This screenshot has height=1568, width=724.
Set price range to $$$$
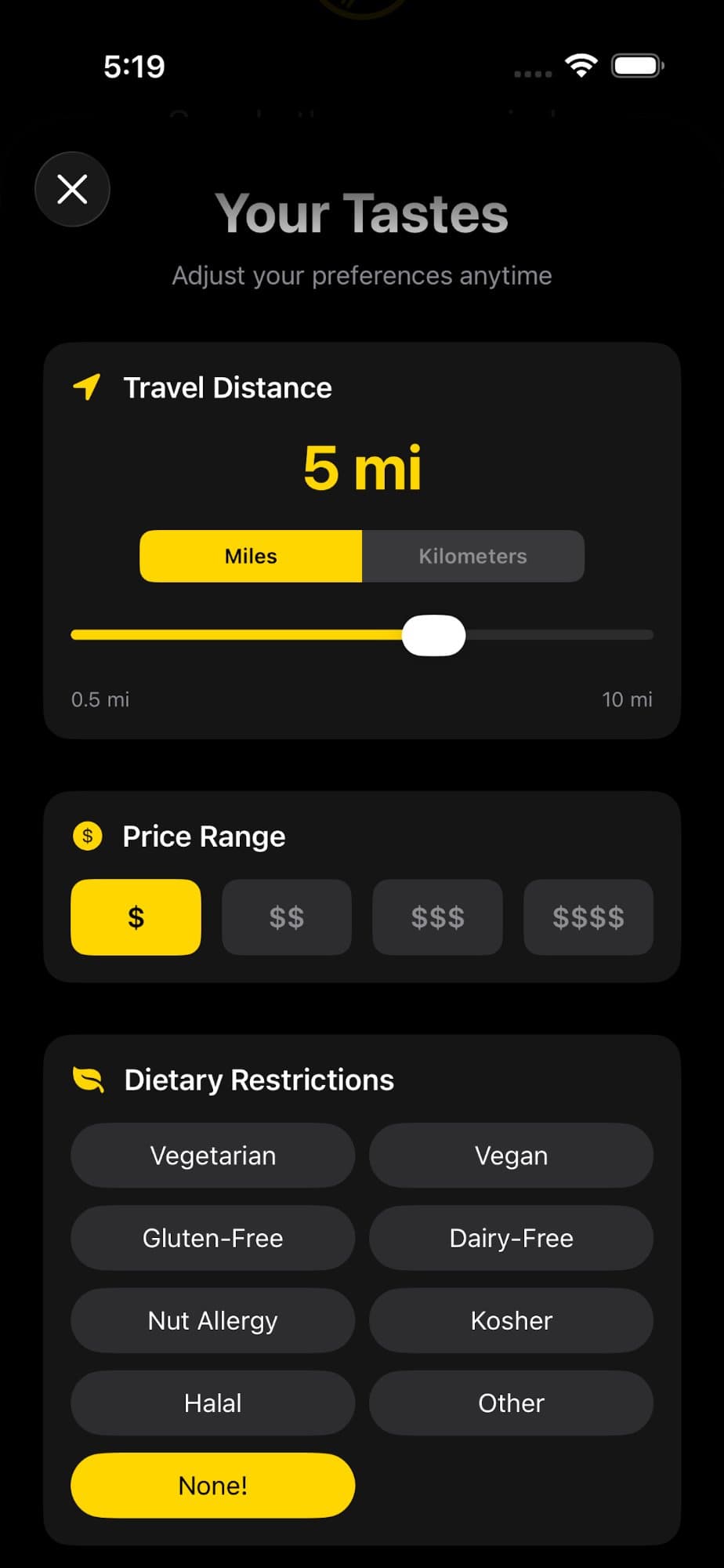coord(588,916)
